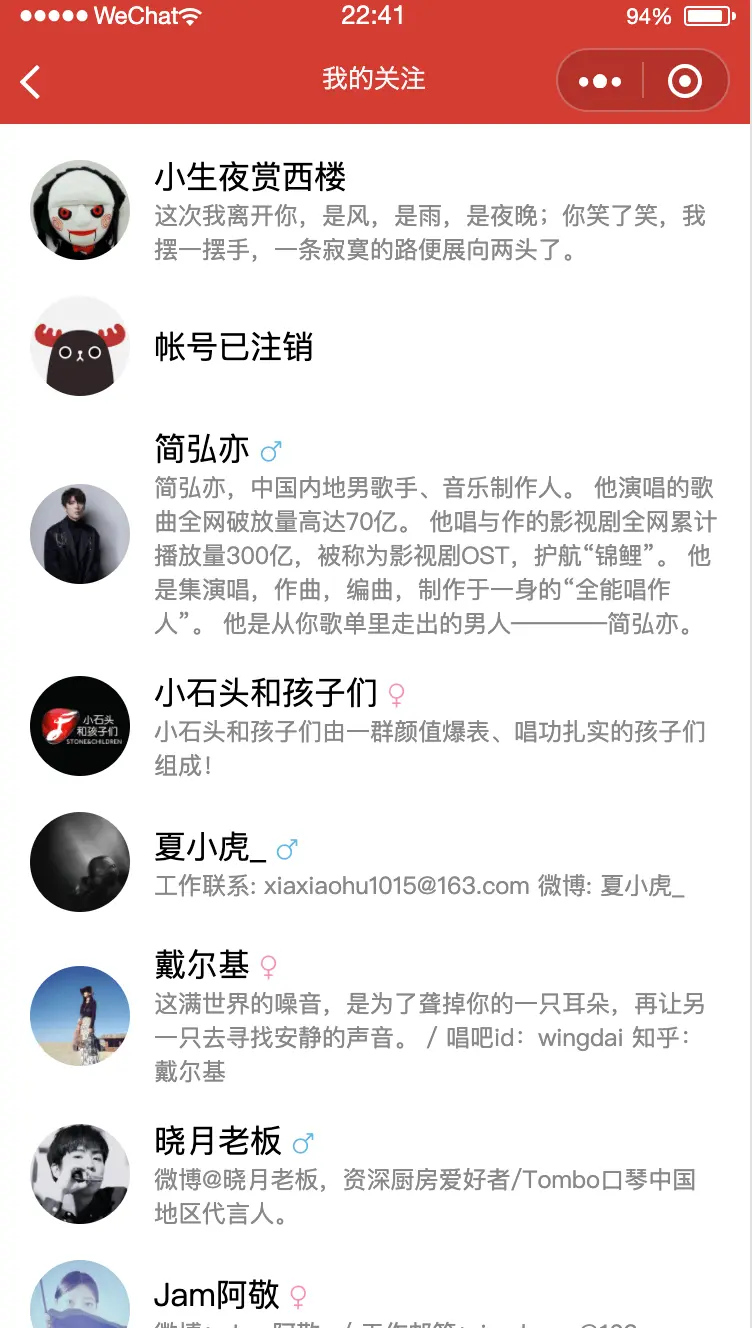752x1328 pixels.
Task: Open the mini program more-options menu
Action: click(600, 81)
